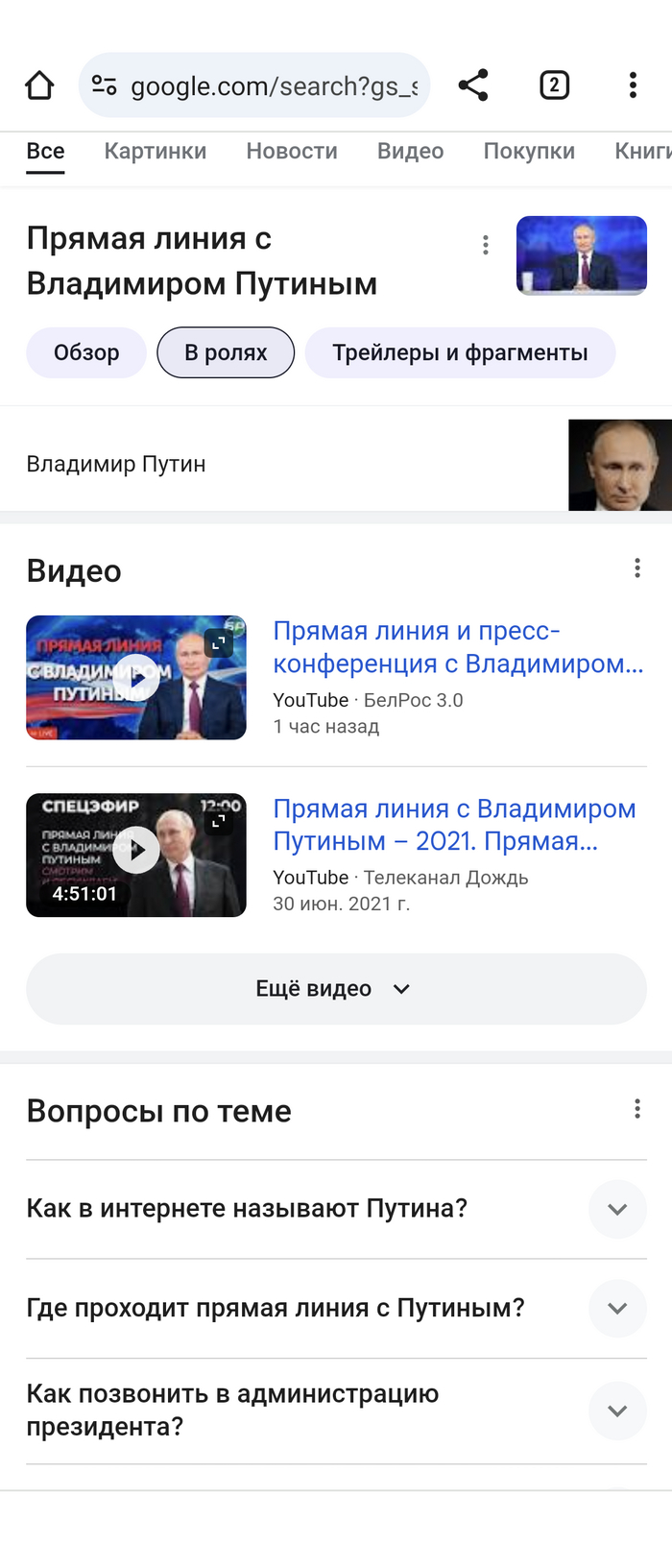Open the browser overflow menu
Image resolution: width=672 pixels, height=1568 pixels.
coord(633,85)
